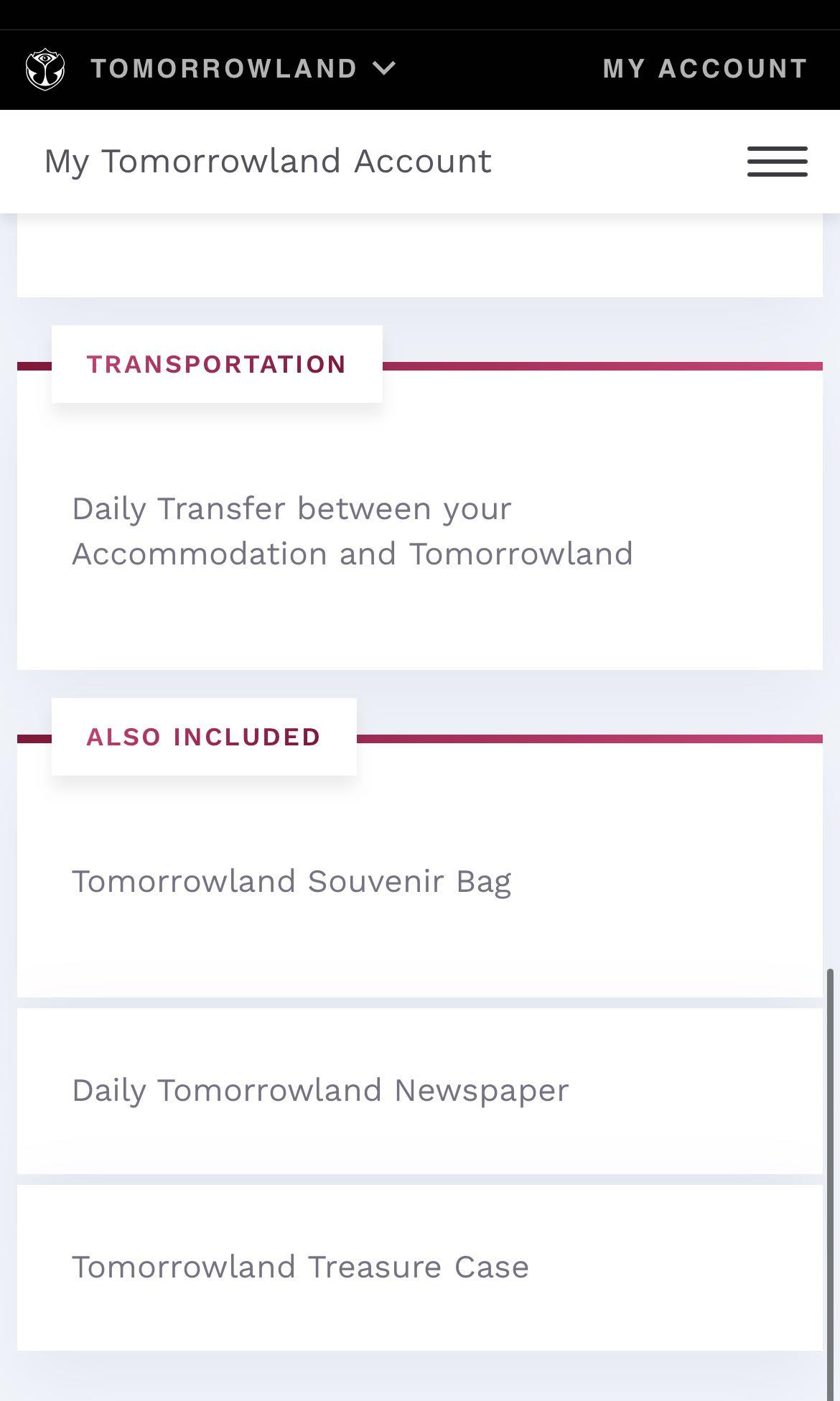Select the menu icon beside My Tomorrowland Account
The image size is (840, 1401).
[x=777, y=162]
